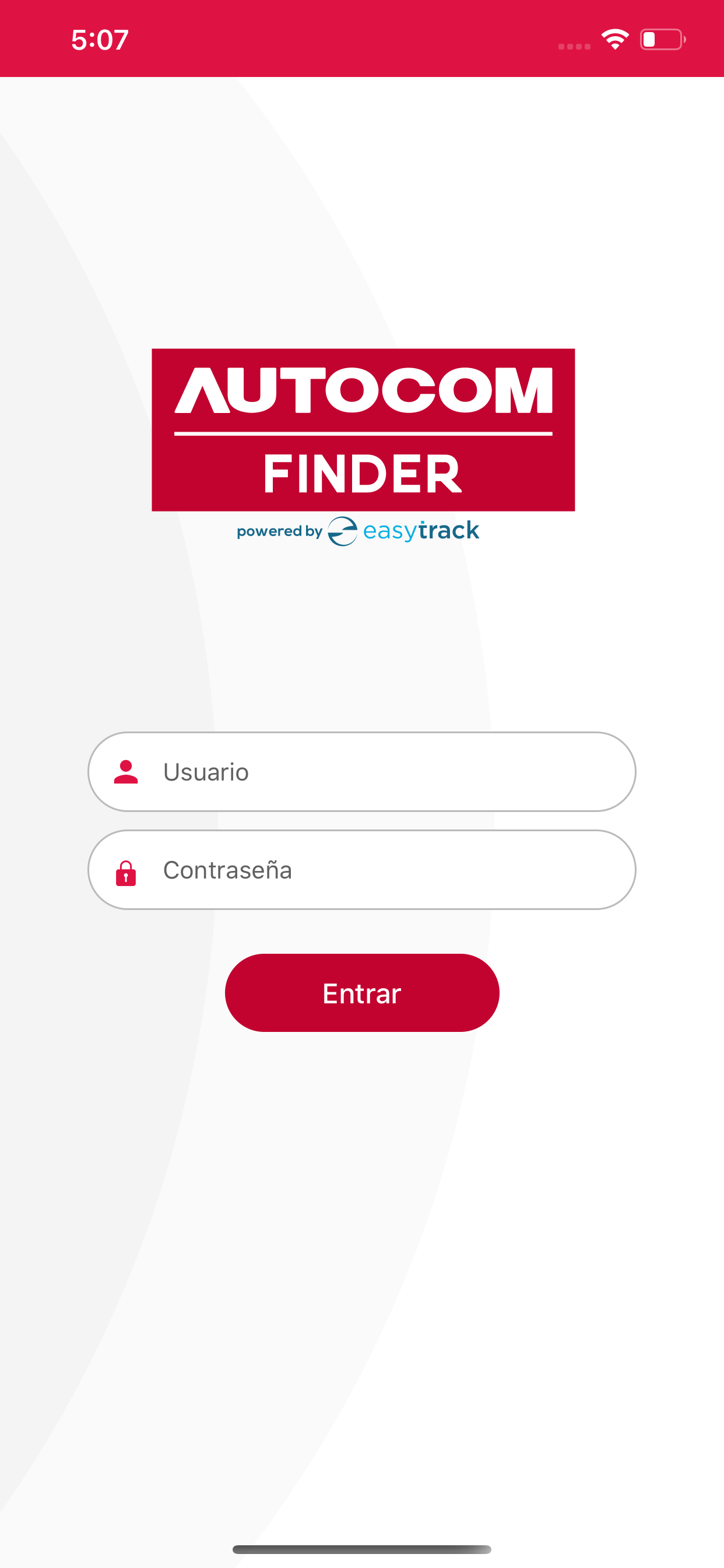Screen dimensions: 724x1568
Task: Click the Entrar button to log in
Action: pyautogui.click(x=361, y=992)
